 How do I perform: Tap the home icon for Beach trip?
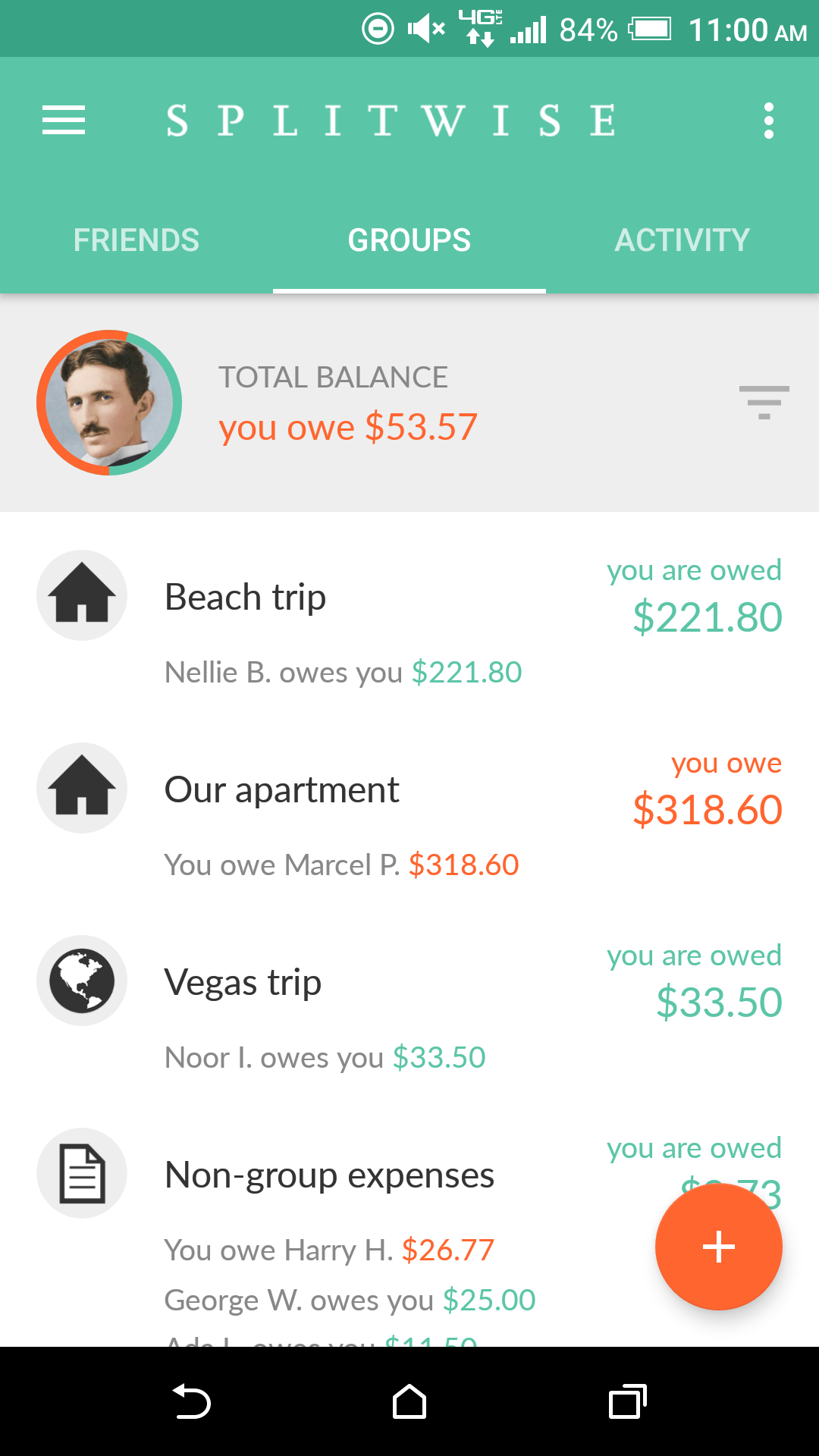click(81, 595)
